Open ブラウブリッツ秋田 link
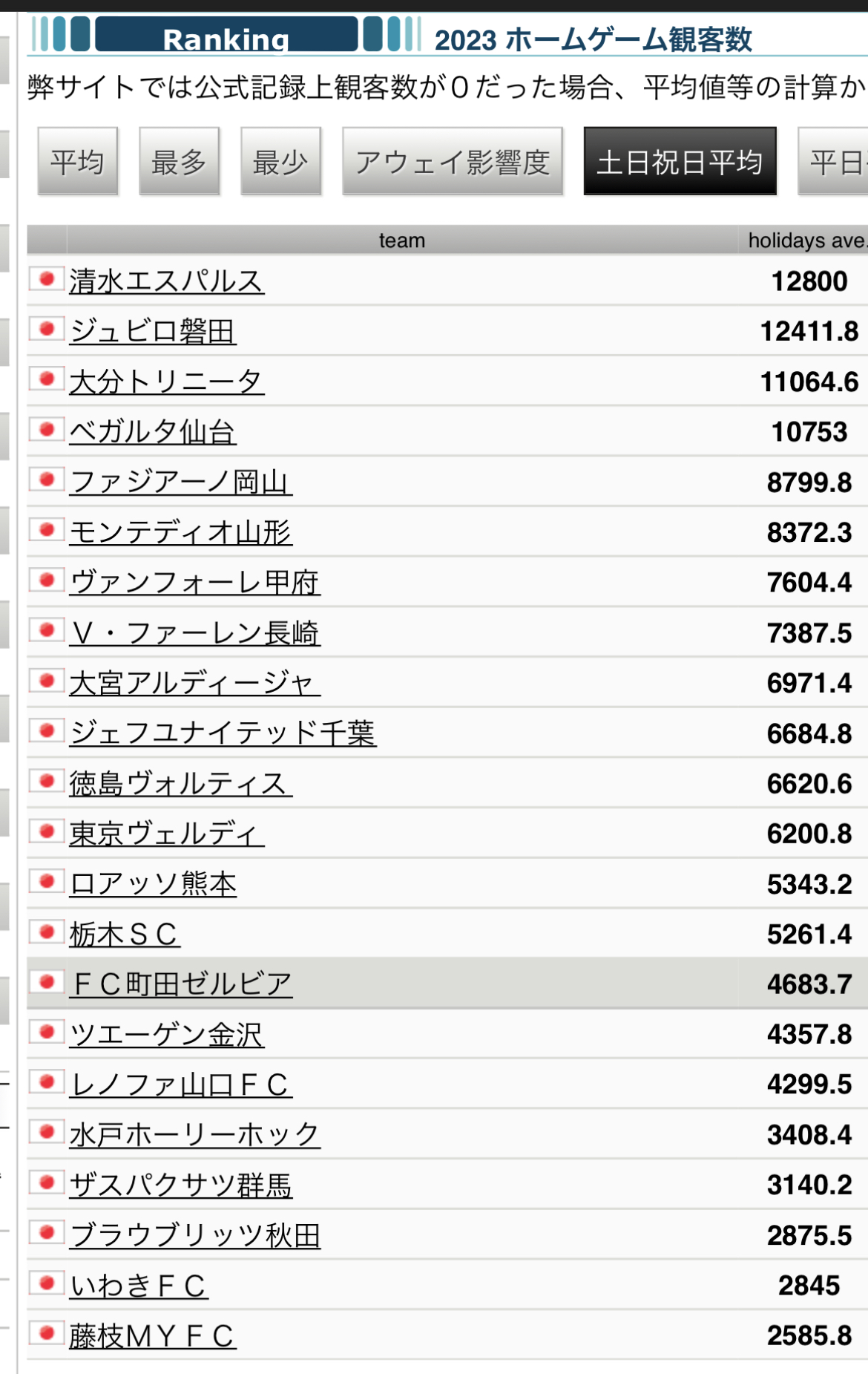 point(194,1235)
